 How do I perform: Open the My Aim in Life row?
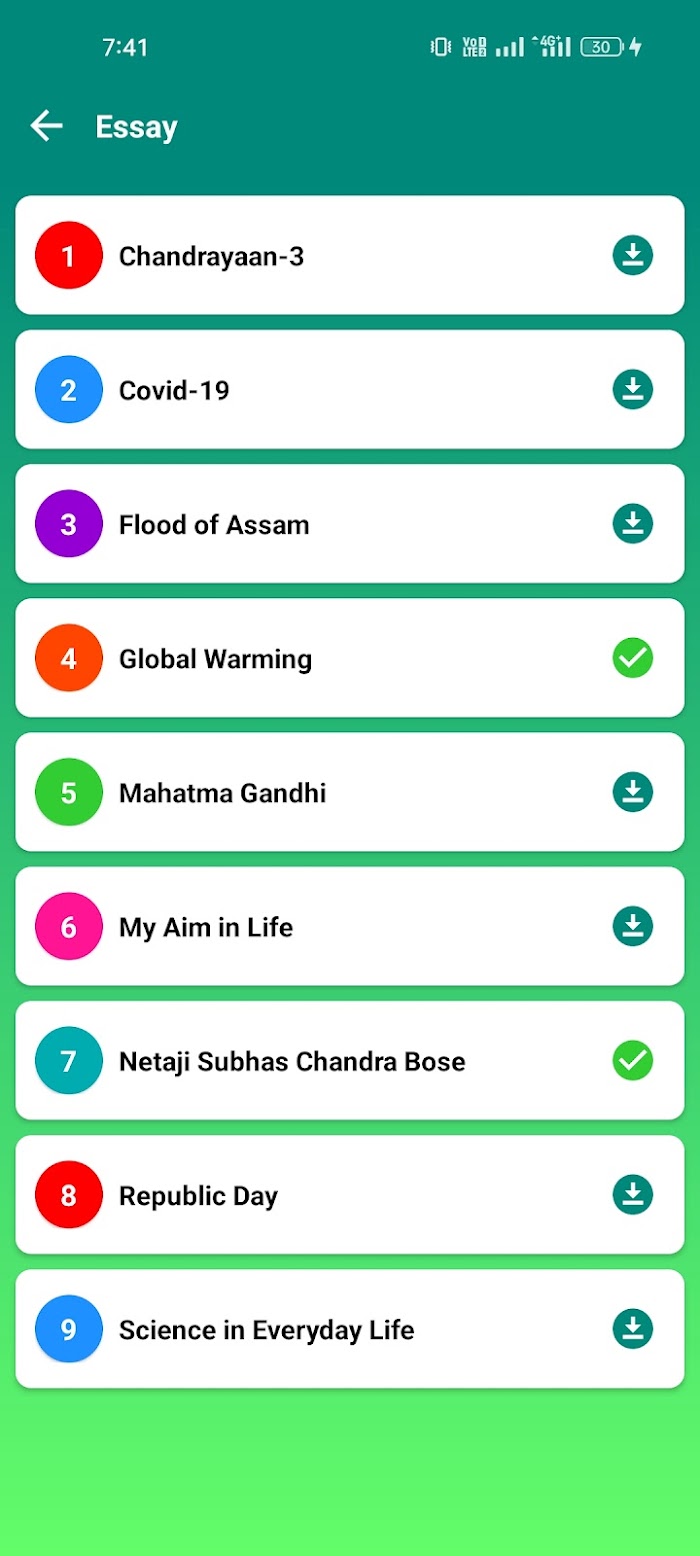(350, 926)
